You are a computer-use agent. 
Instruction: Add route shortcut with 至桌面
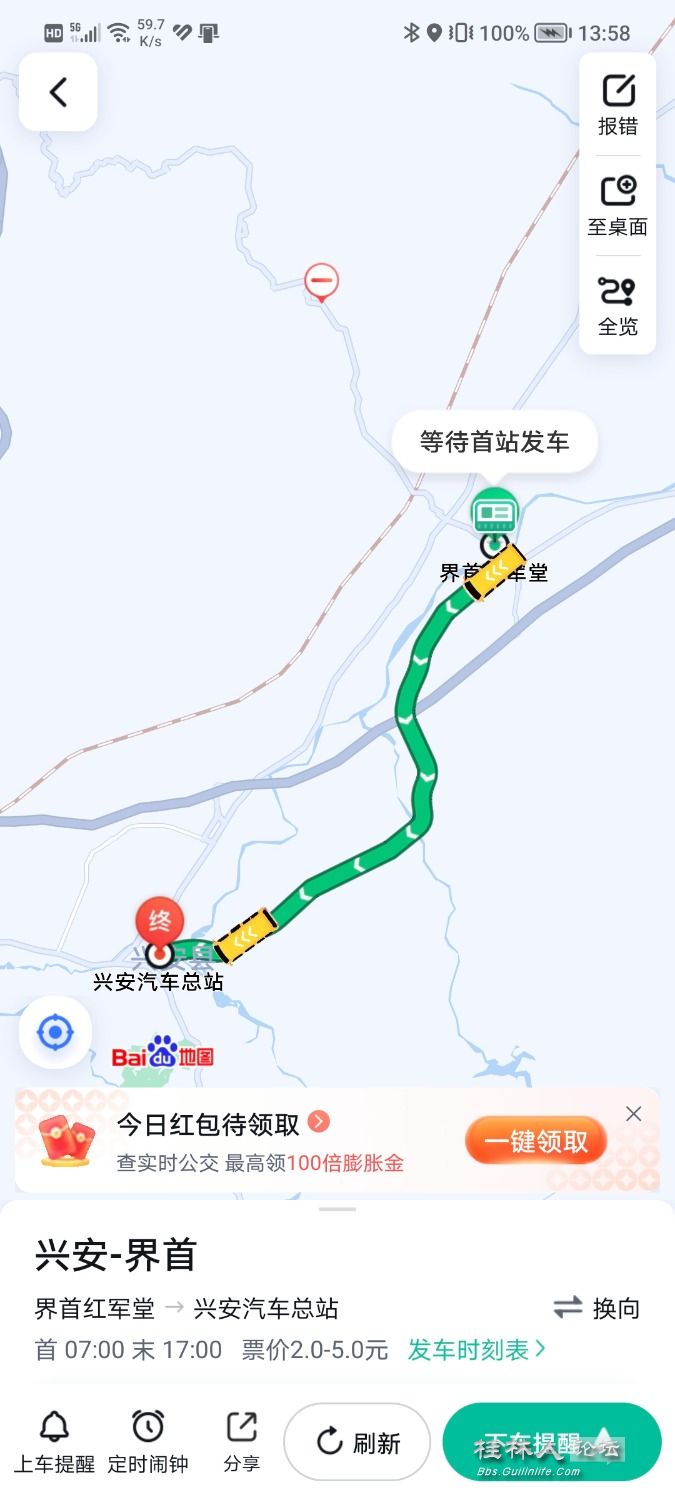coord(617,205)
